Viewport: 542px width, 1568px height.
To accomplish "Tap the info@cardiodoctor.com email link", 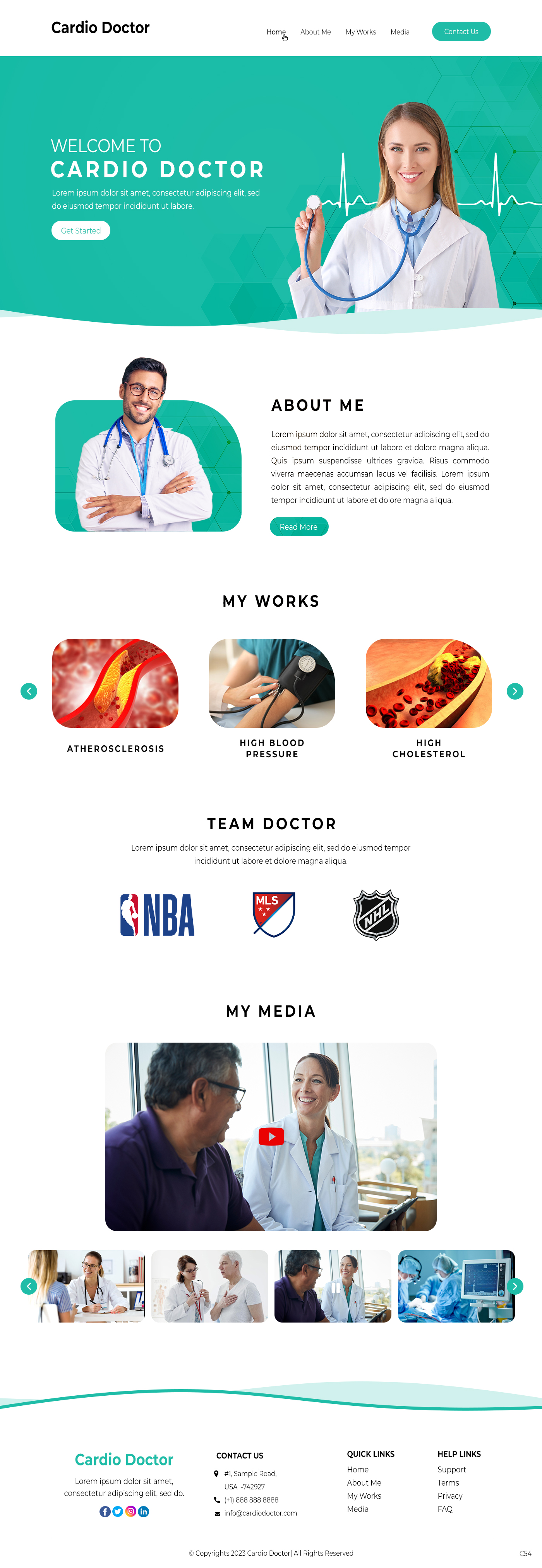I will tap(260, 1513).
